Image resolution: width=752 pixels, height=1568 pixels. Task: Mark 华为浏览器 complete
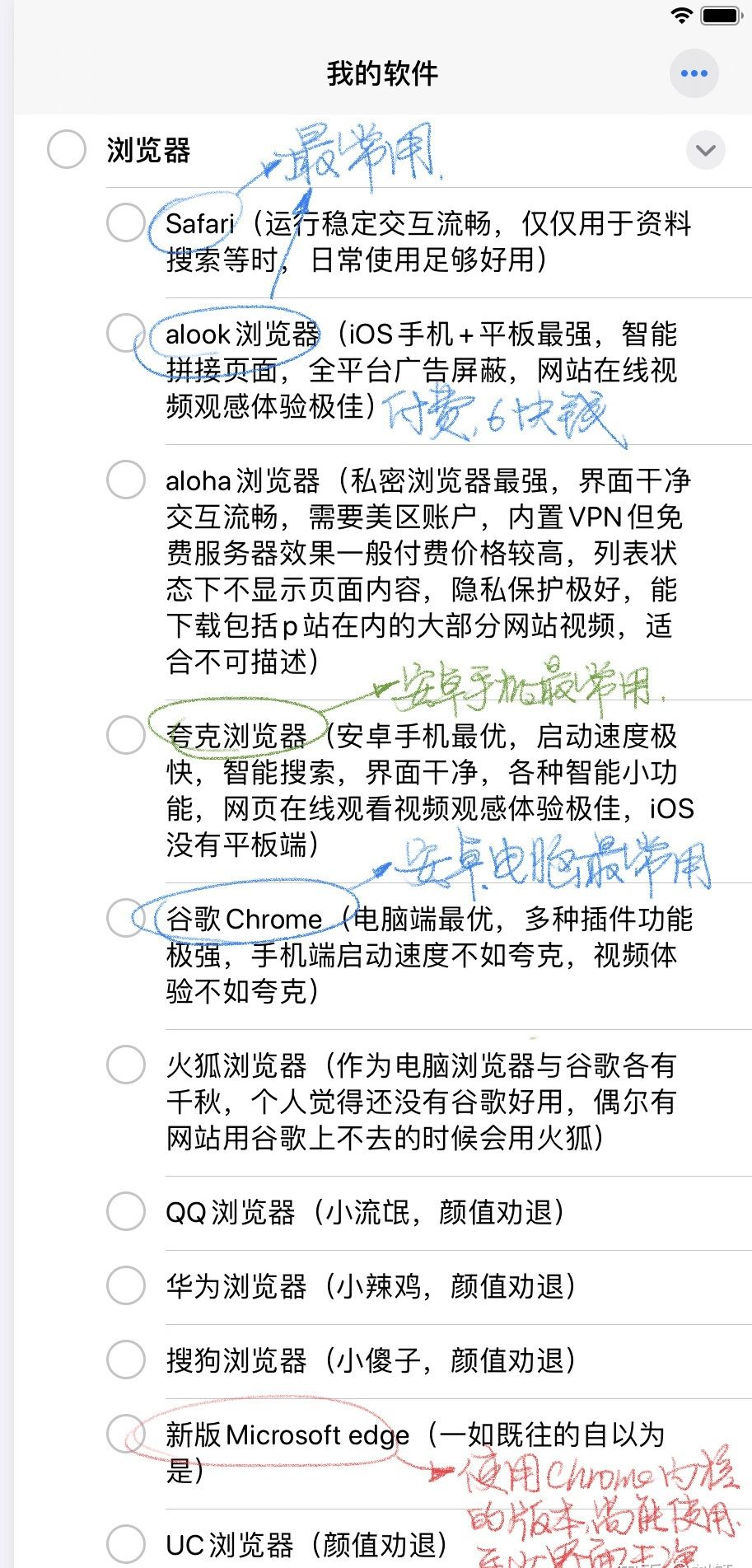(126, 1285)
